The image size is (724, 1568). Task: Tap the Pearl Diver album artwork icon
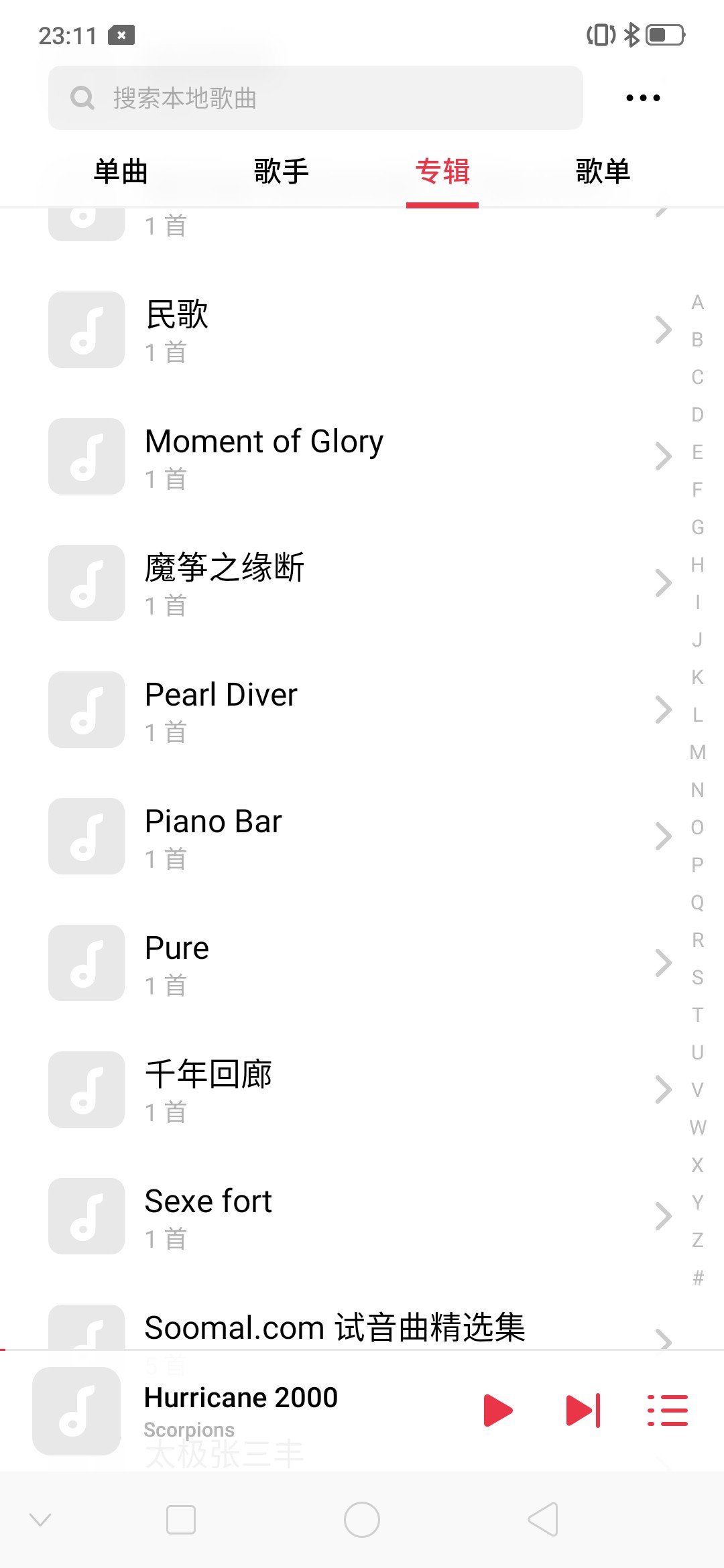pyautogui.click(x=86, y=710)
